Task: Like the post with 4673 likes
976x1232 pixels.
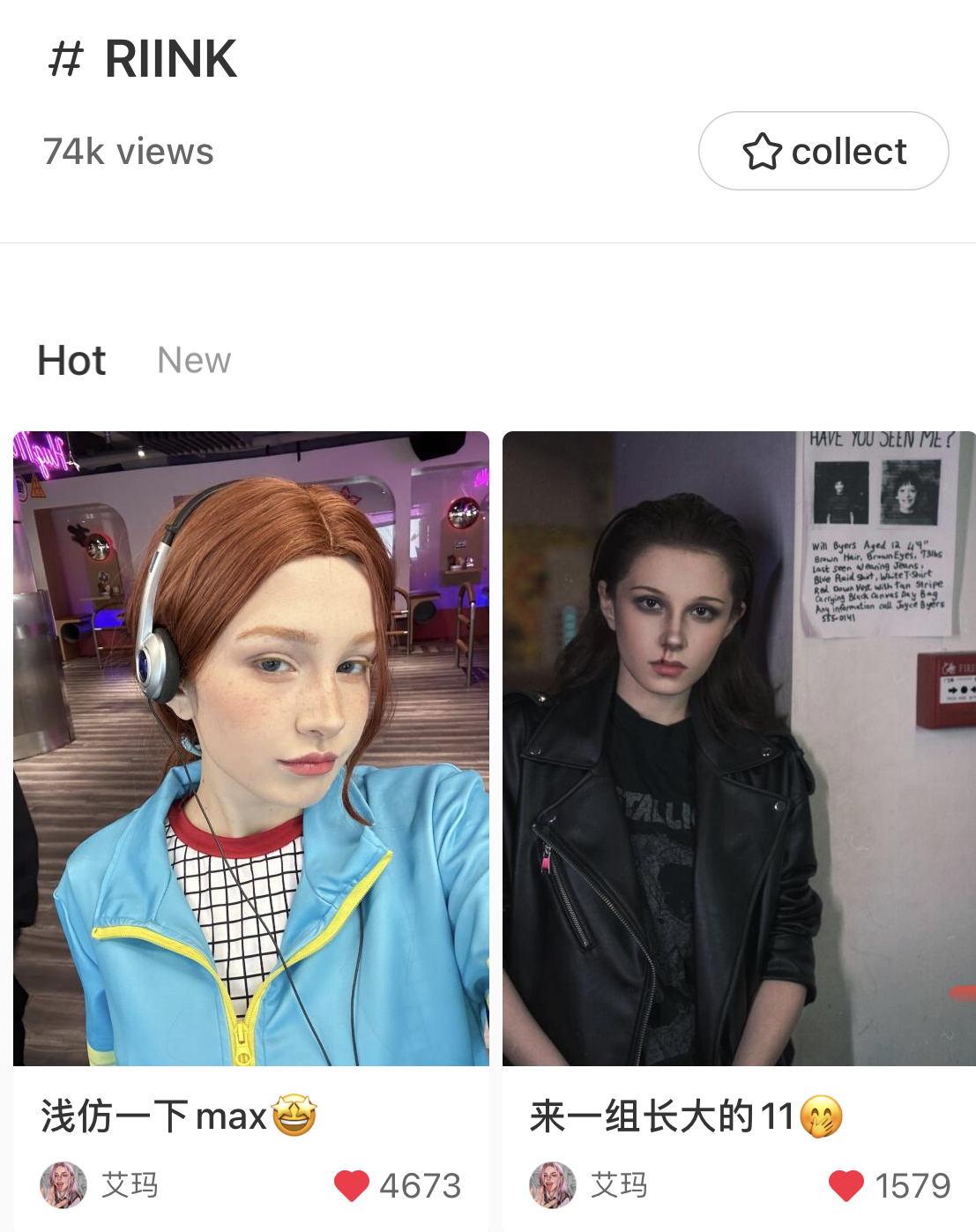Action: tap(352, 1185)
